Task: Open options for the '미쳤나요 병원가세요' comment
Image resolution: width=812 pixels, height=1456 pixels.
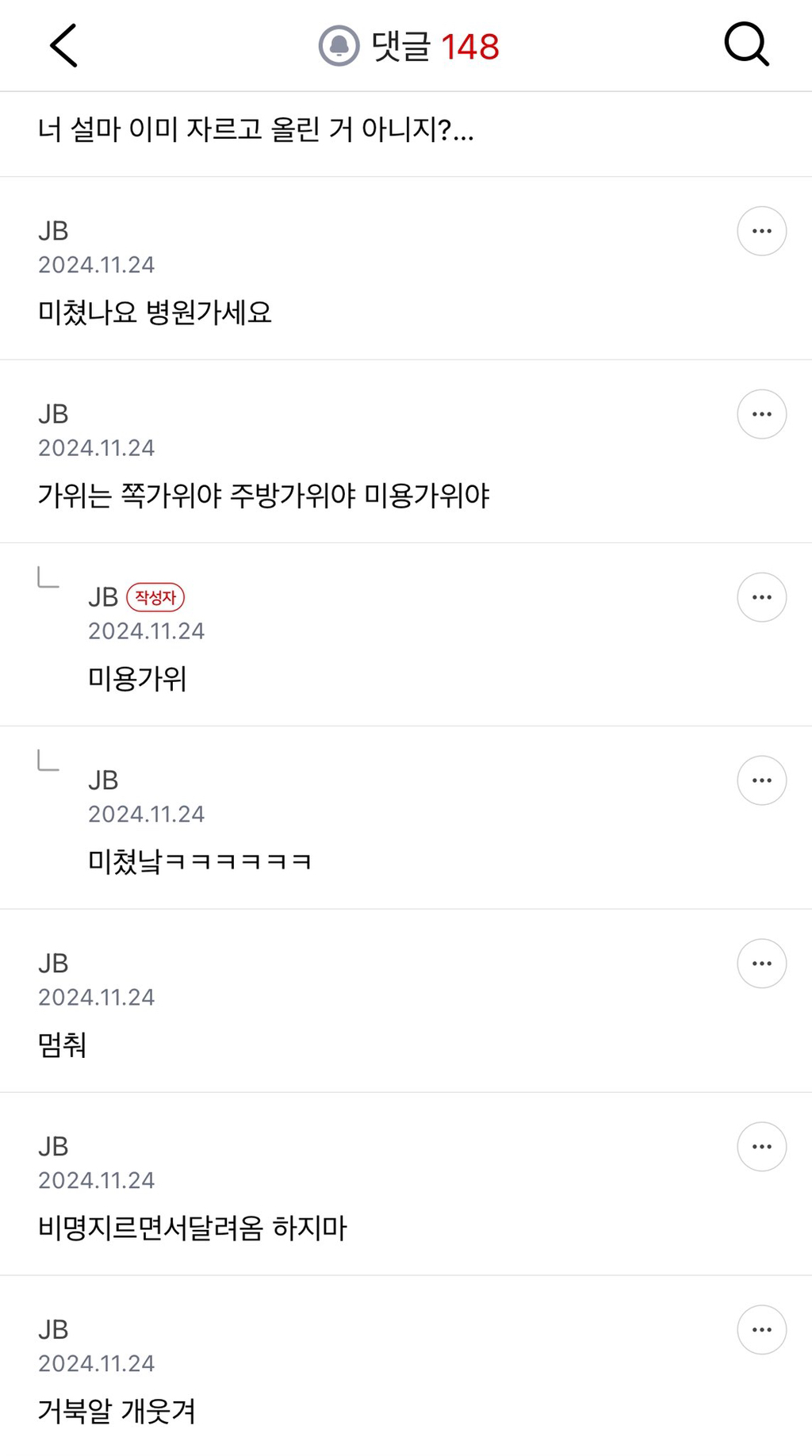Action: [x=761, y=232]
